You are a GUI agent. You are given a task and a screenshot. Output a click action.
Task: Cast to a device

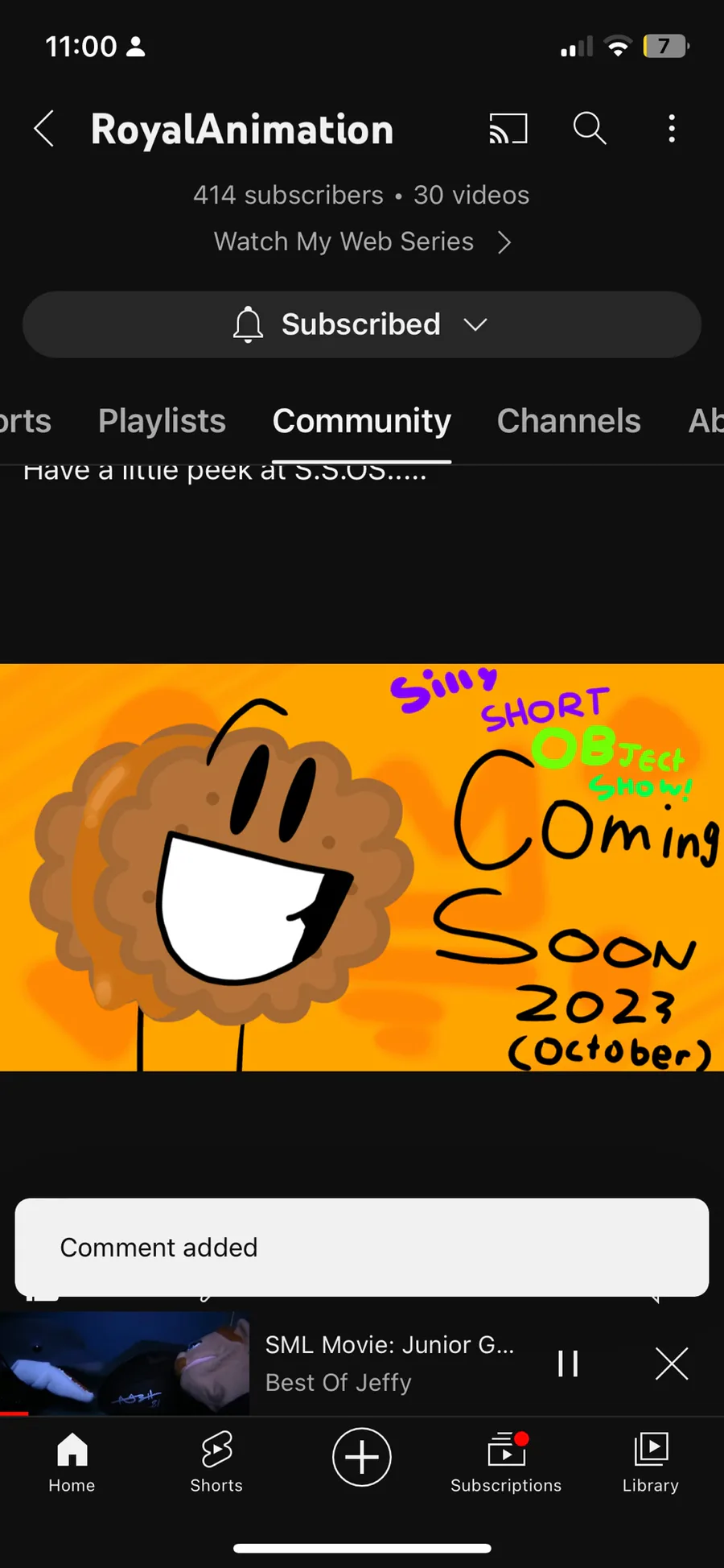click(508, 129)
